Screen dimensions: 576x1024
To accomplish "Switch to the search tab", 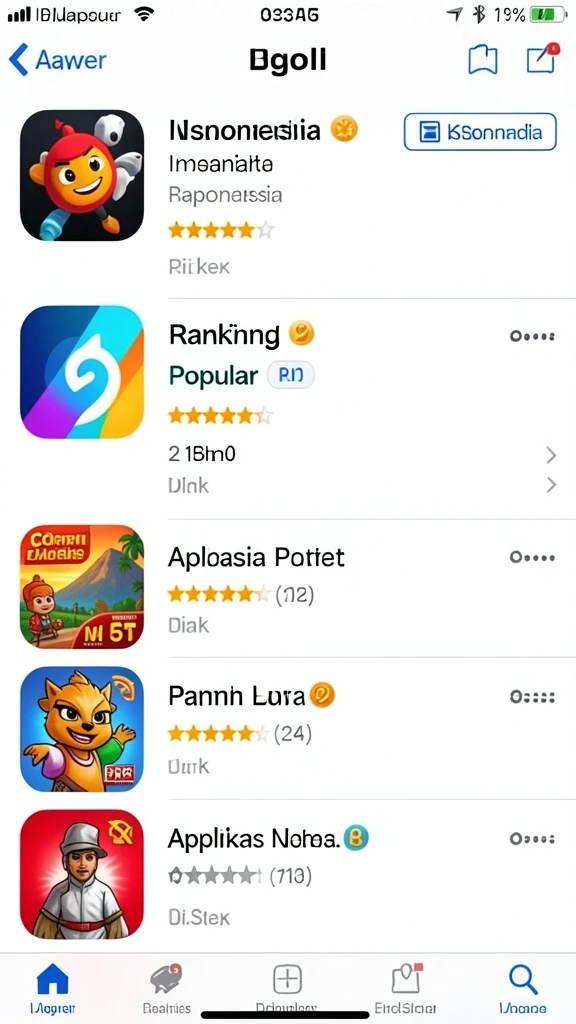I will [x=522, y=989].
